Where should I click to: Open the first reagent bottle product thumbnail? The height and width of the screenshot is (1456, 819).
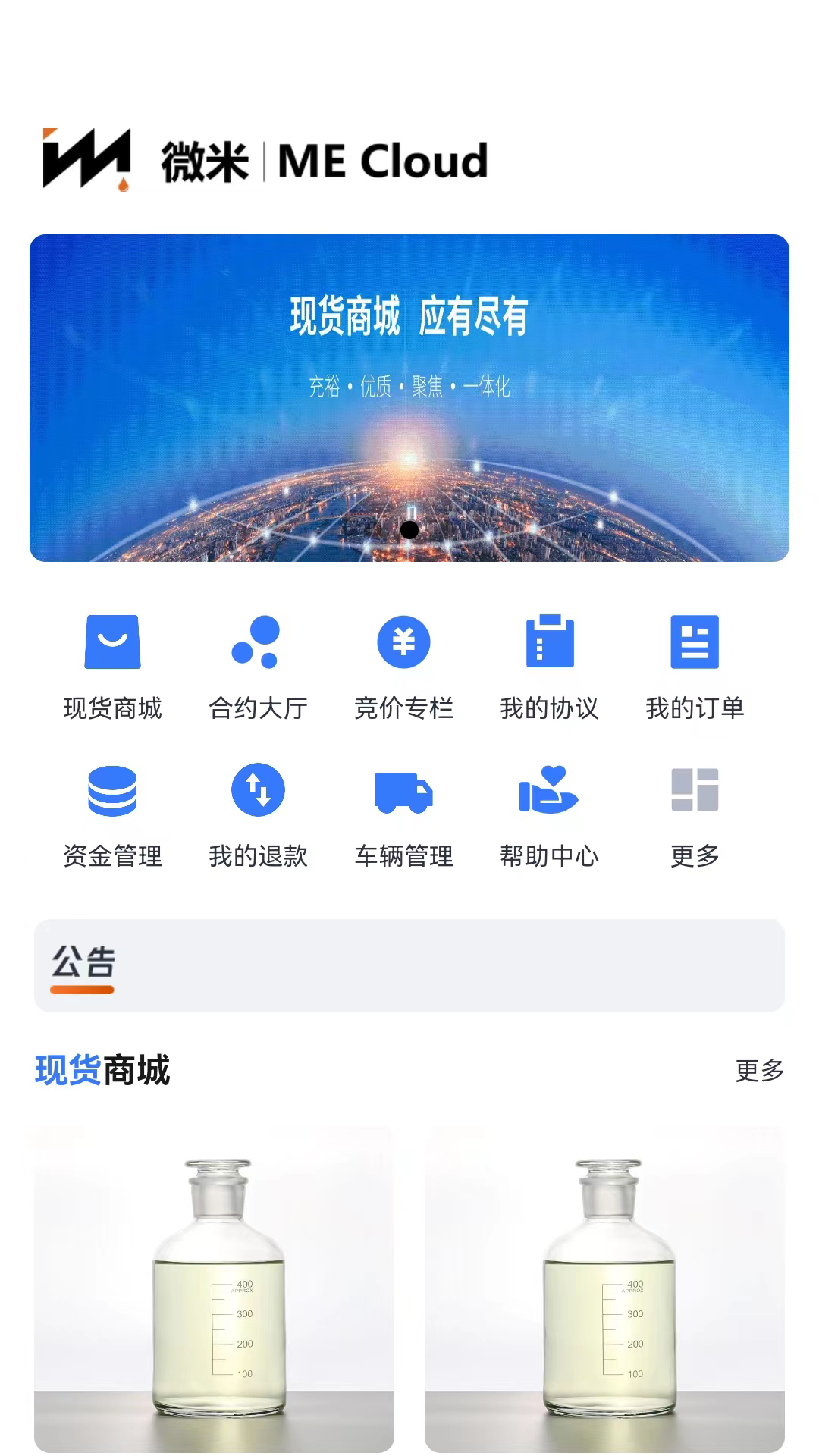[213, 1289]
